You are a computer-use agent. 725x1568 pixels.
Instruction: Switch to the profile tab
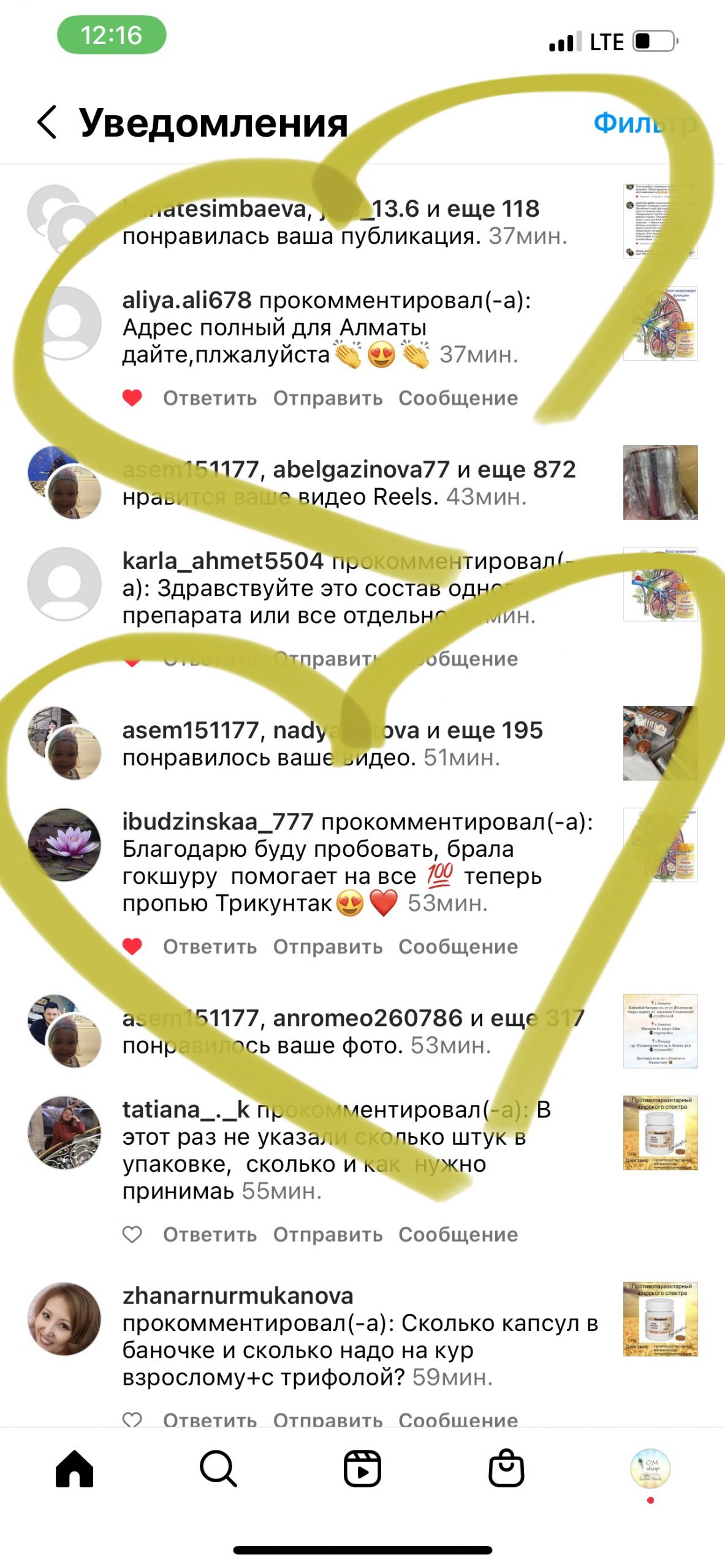(650, 1468)
